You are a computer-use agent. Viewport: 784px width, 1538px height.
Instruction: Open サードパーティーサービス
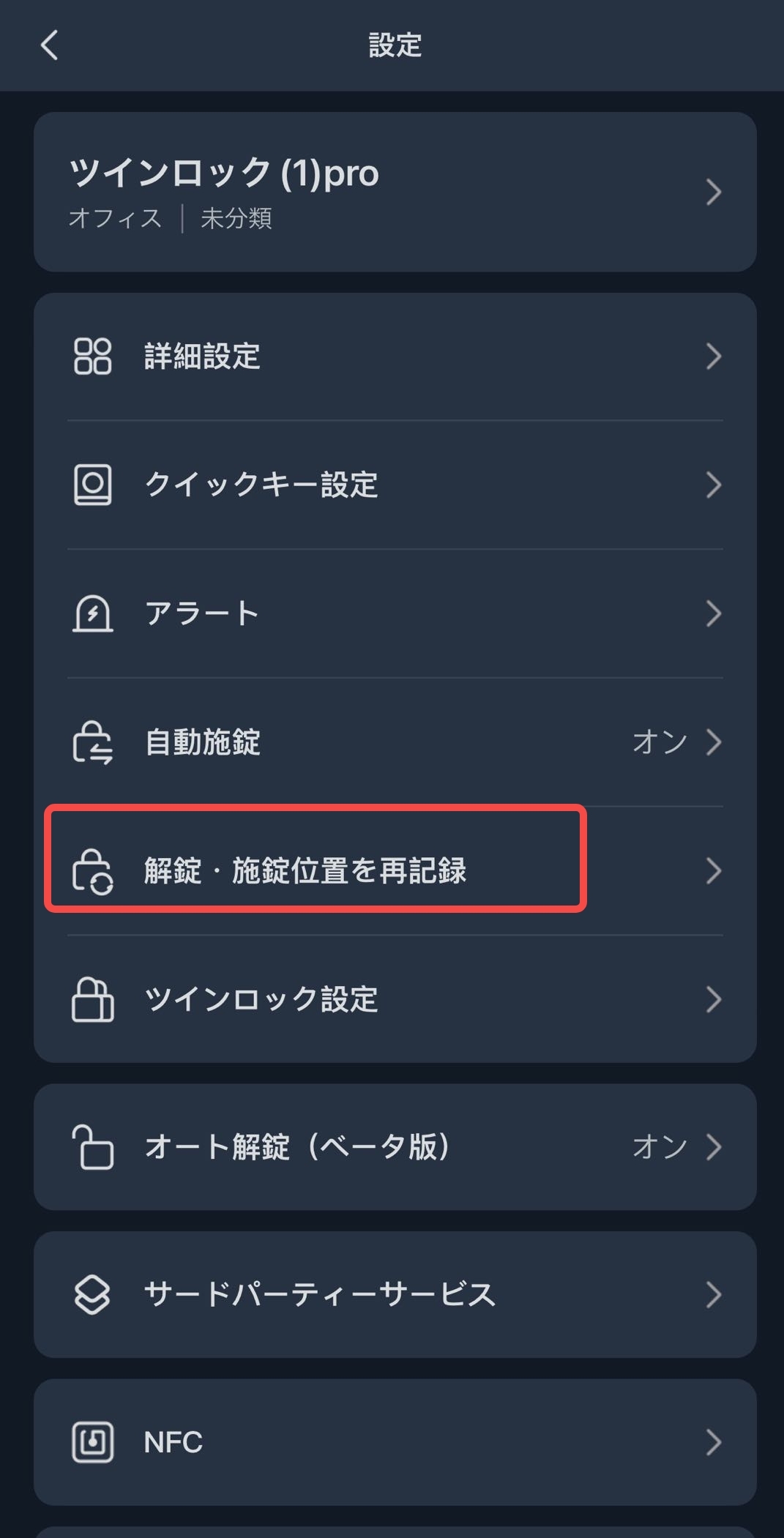pyautogui.click(x=395, y=1294)
